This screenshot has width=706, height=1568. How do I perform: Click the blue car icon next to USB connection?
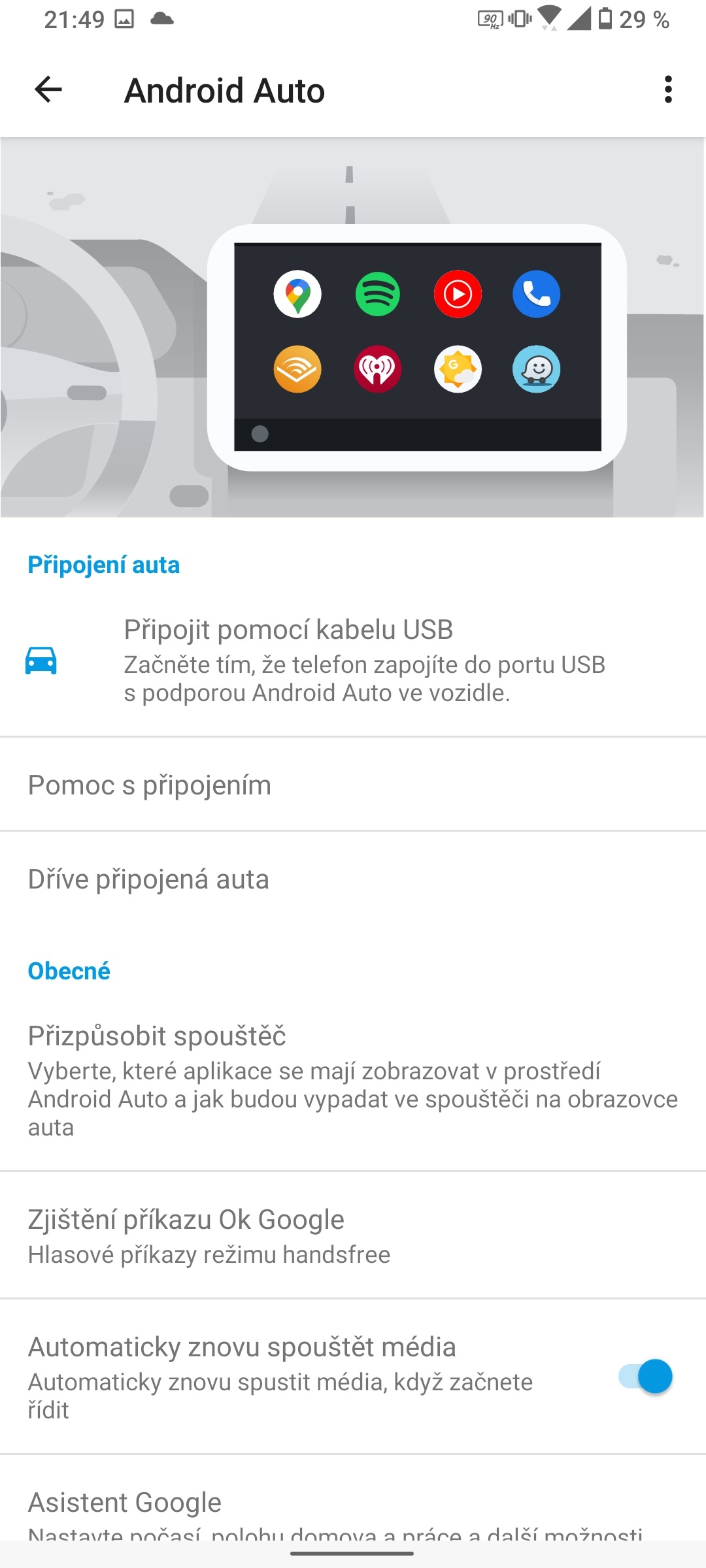tap(41, 662)
